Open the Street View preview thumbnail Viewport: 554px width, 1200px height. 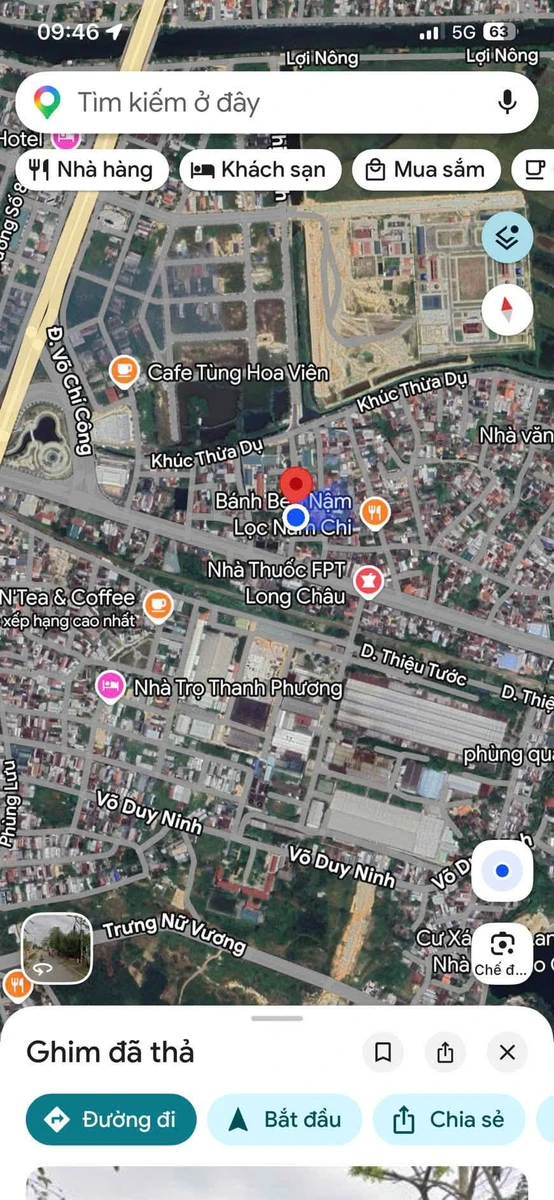pos(57,949)
